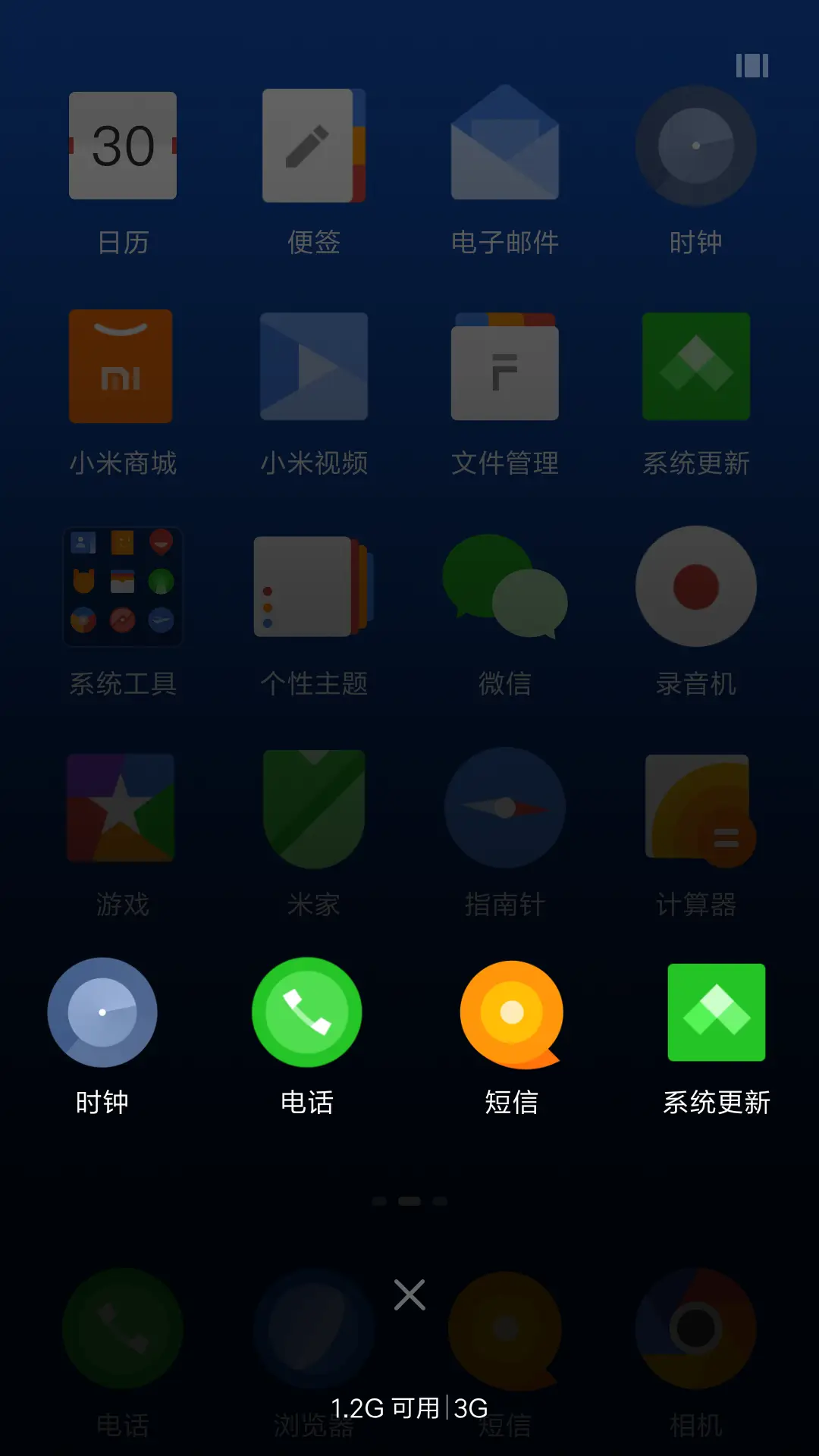Open the 文件管理 File Manager

505,366
